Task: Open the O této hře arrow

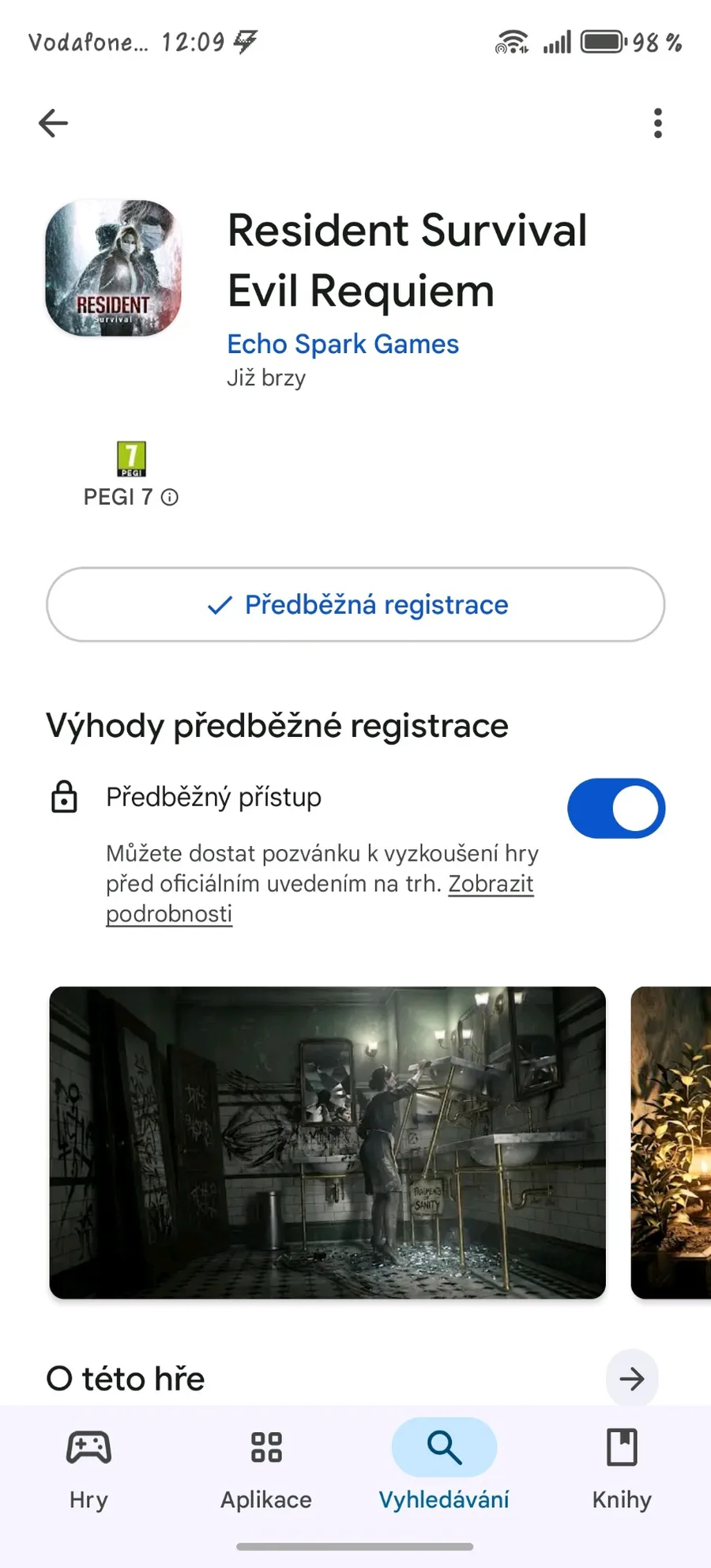Action: [631, 1378]
